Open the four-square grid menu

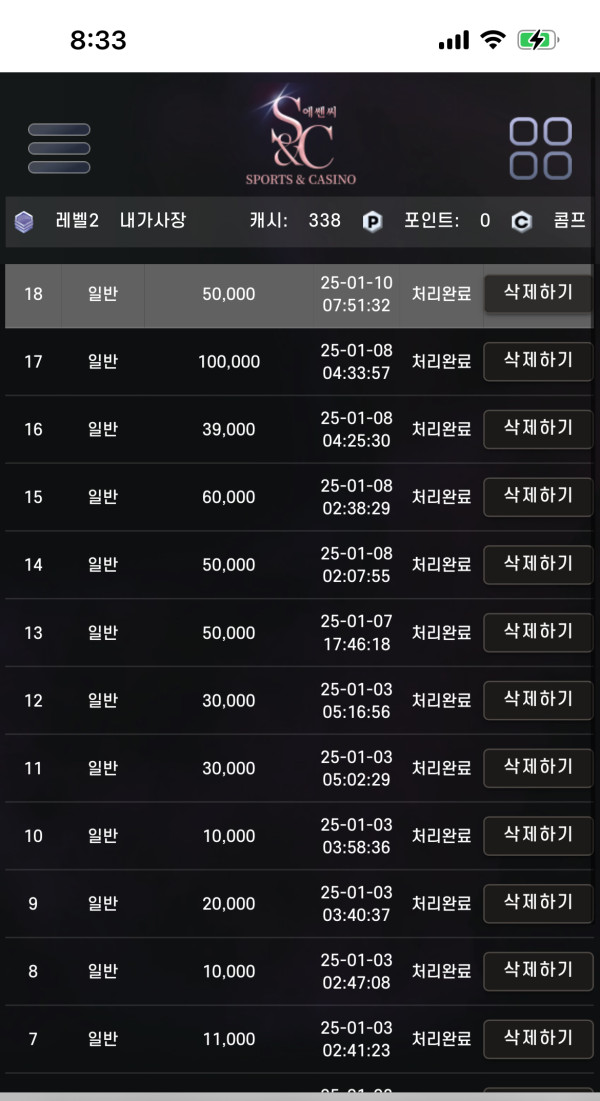(540, 148)
